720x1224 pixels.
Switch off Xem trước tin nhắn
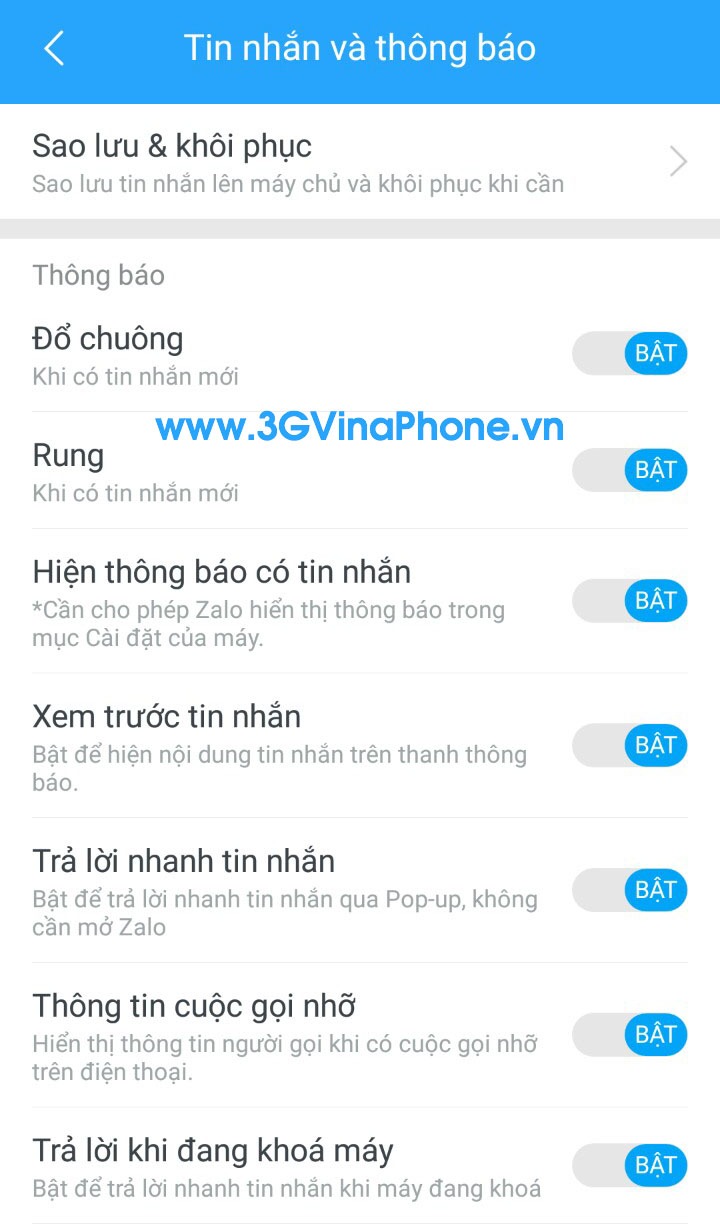630,745
